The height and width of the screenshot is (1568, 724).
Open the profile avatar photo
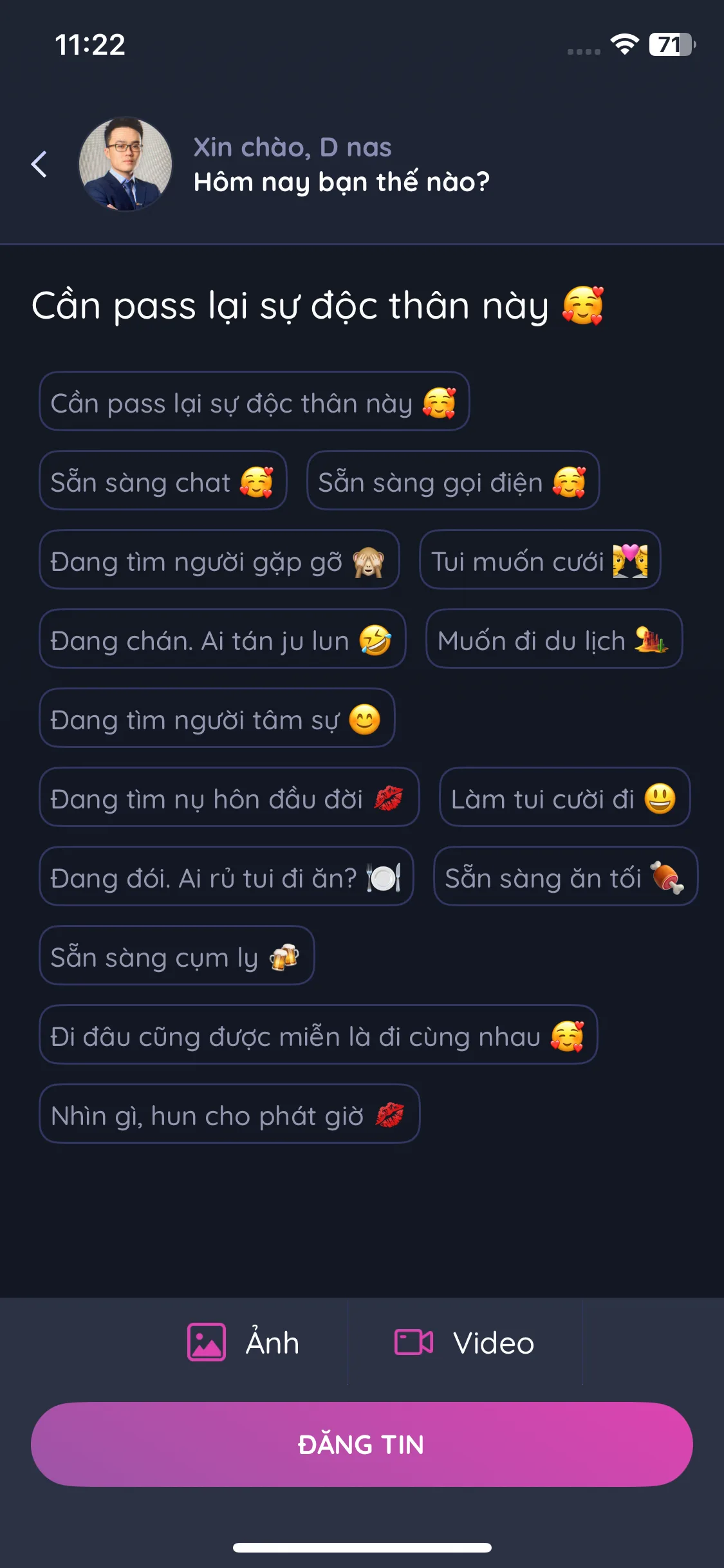[125, 163]
